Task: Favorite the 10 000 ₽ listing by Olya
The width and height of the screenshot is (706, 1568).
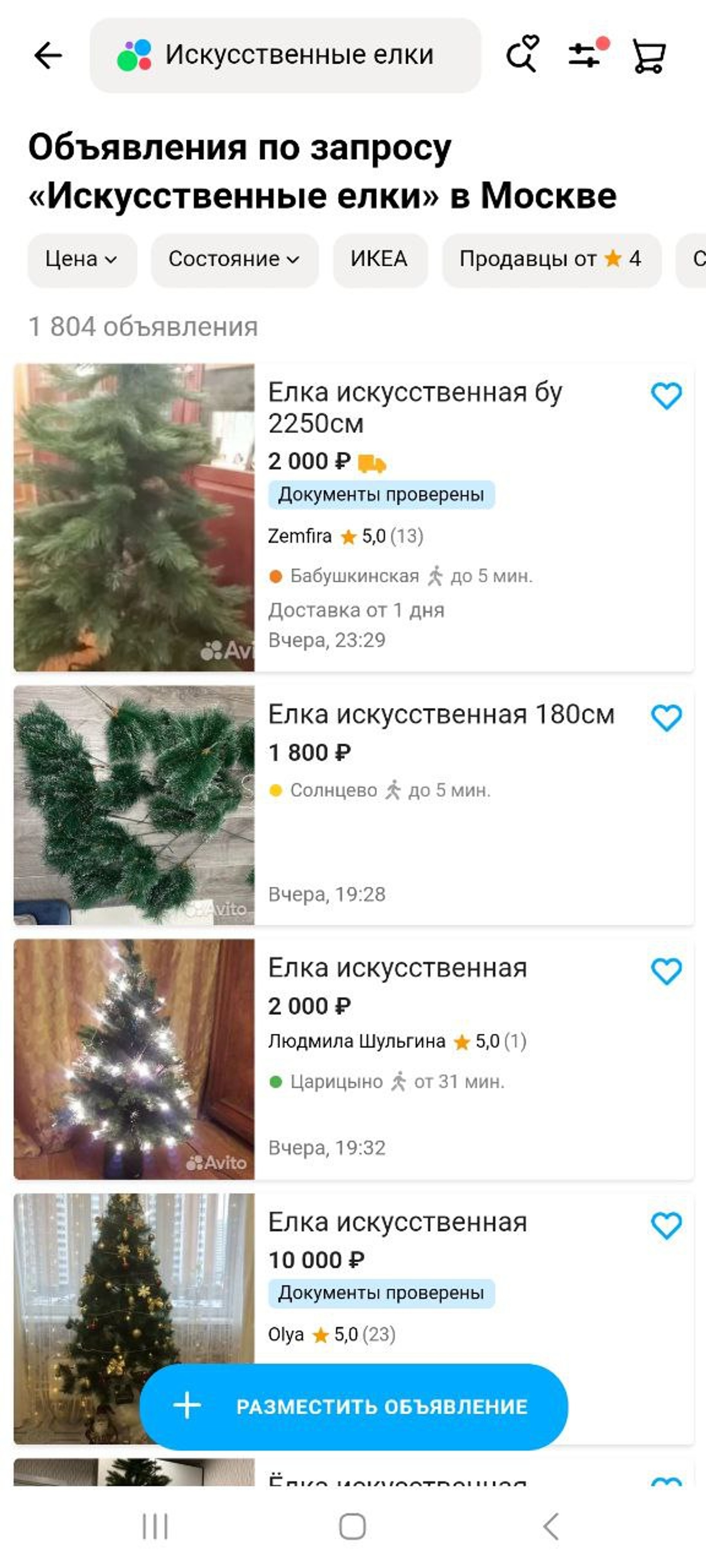Action: [x=666, y=1225]
